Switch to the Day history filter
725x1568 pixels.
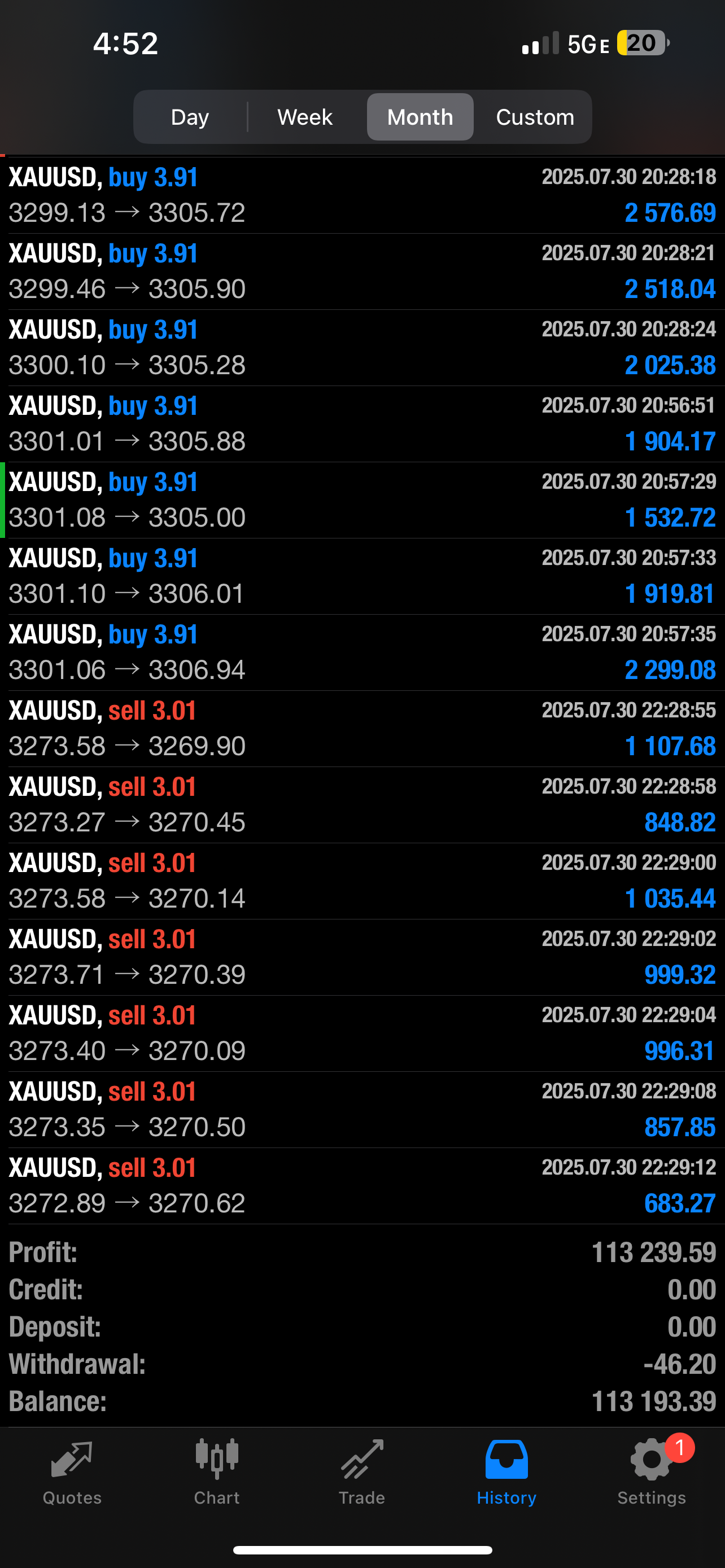click(189, 116)
